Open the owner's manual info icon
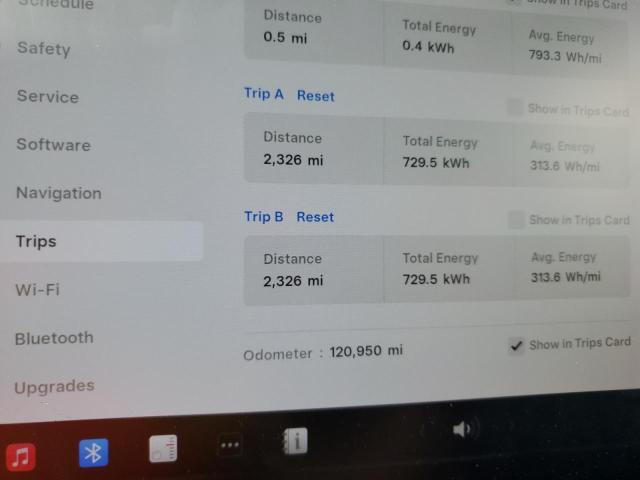Viewport: 640px width, 480px height. point(295,441)
